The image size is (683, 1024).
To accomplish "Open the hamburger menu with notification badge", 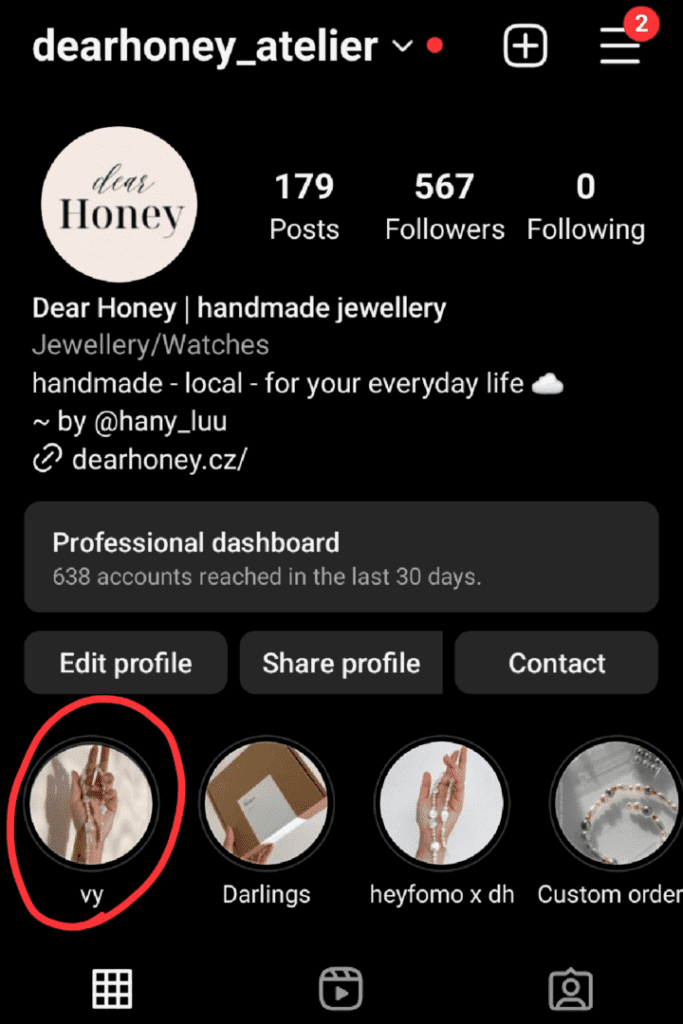I will click(x=621, y=46).
